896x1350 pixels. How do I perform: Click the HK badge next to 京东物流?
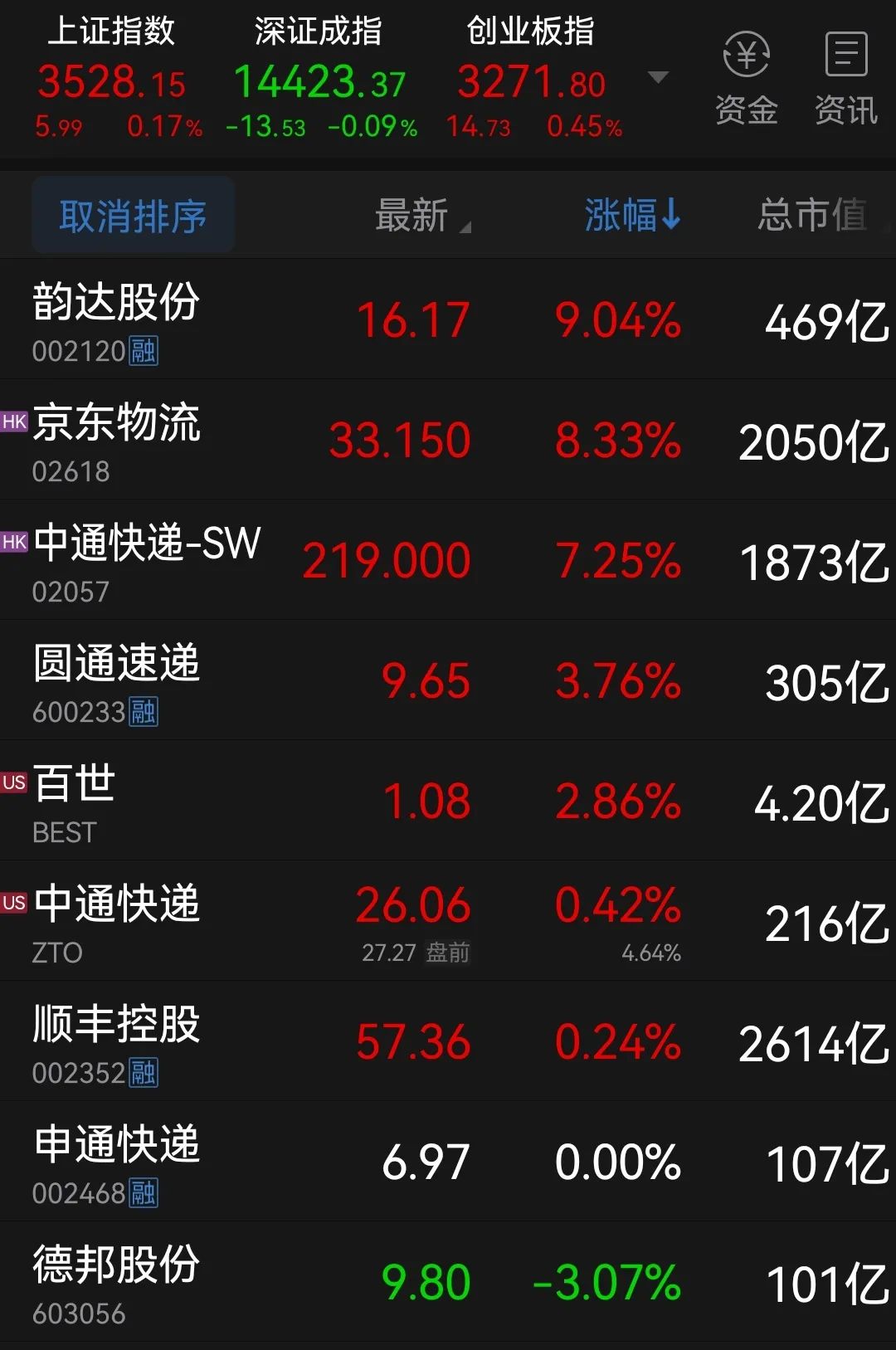pyautogui.click(x=12, y=422)
